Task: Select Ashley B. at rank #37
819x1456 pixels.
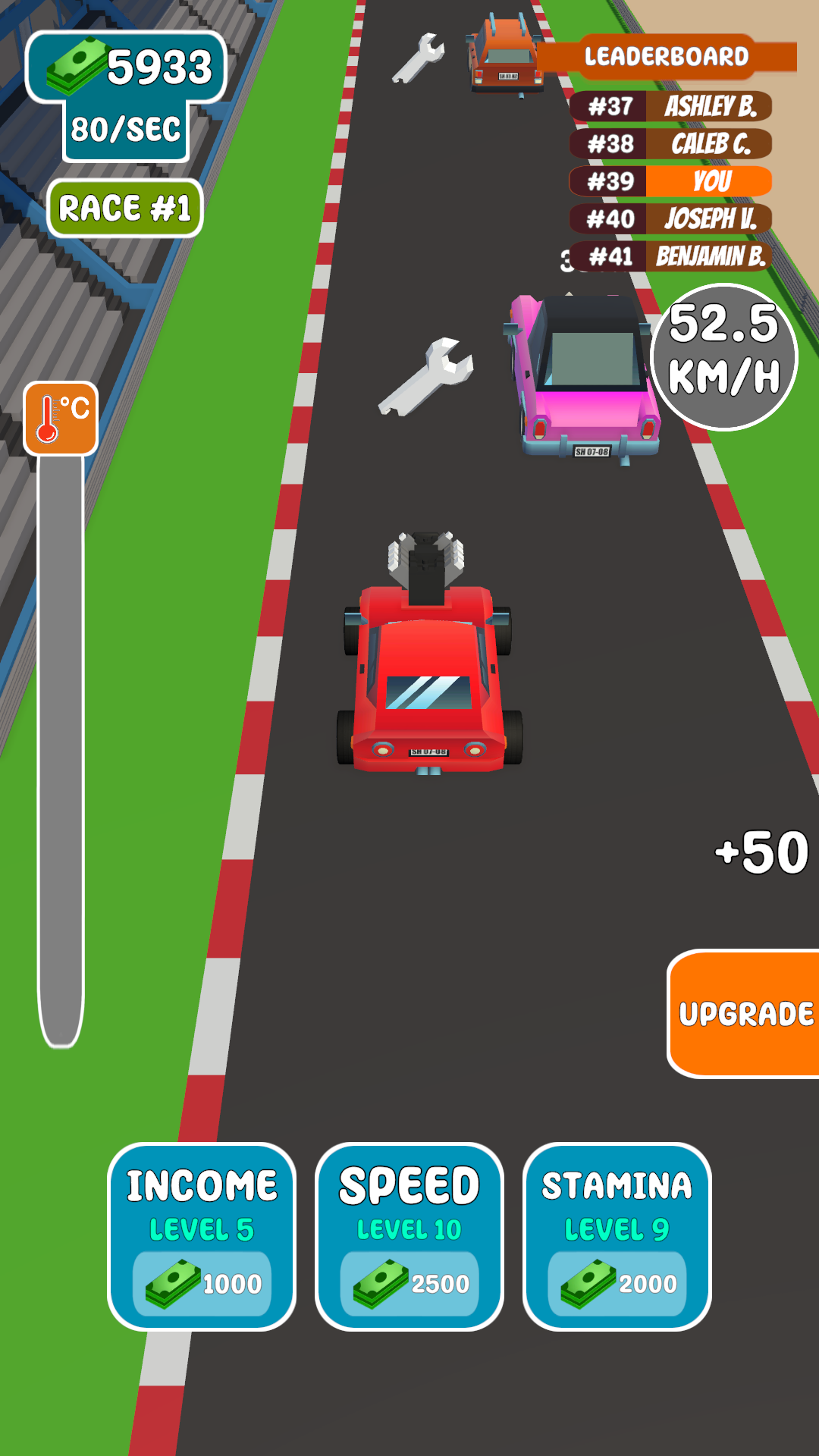Action: point(673,108)
